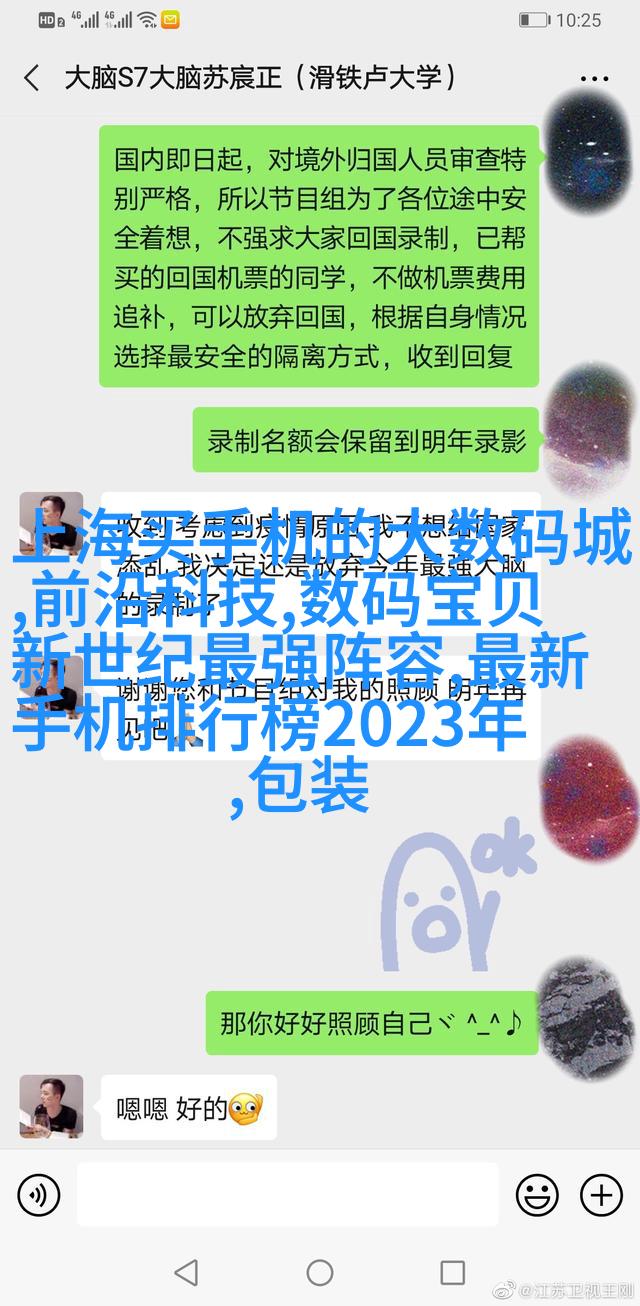This screenshot has height=1306, width=640.
Task: Open the emoji sticker panel
Action: [537, 1194]
